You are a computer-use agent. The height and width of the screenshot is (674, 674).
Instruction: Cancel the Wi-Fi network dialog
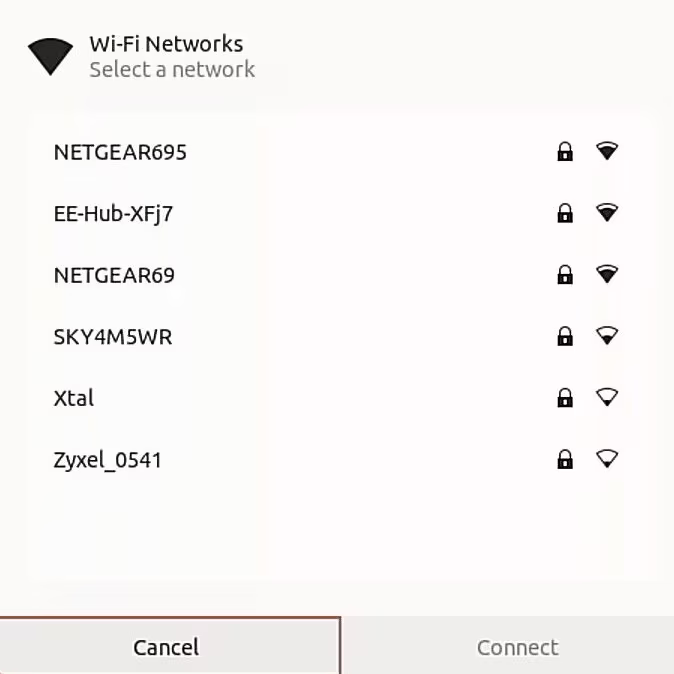pos(167,647)
